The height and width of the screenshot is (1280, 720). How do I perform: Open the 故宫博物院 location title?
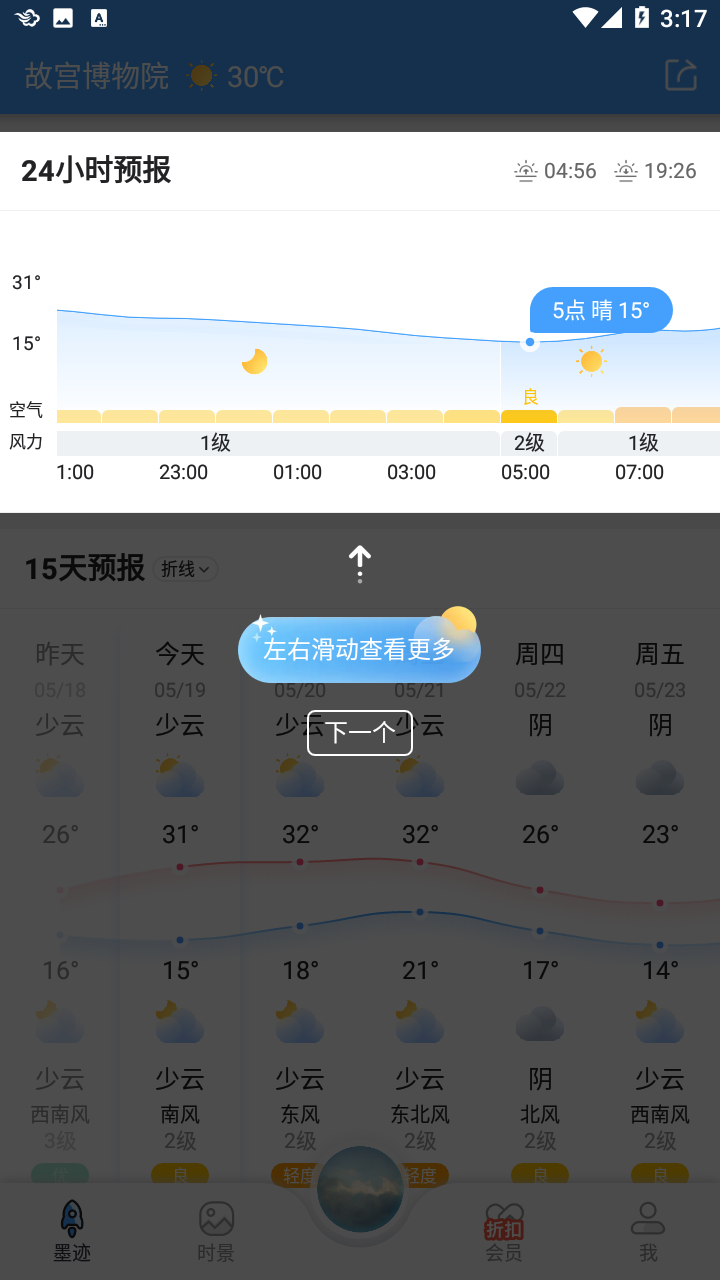pos(97,76)
